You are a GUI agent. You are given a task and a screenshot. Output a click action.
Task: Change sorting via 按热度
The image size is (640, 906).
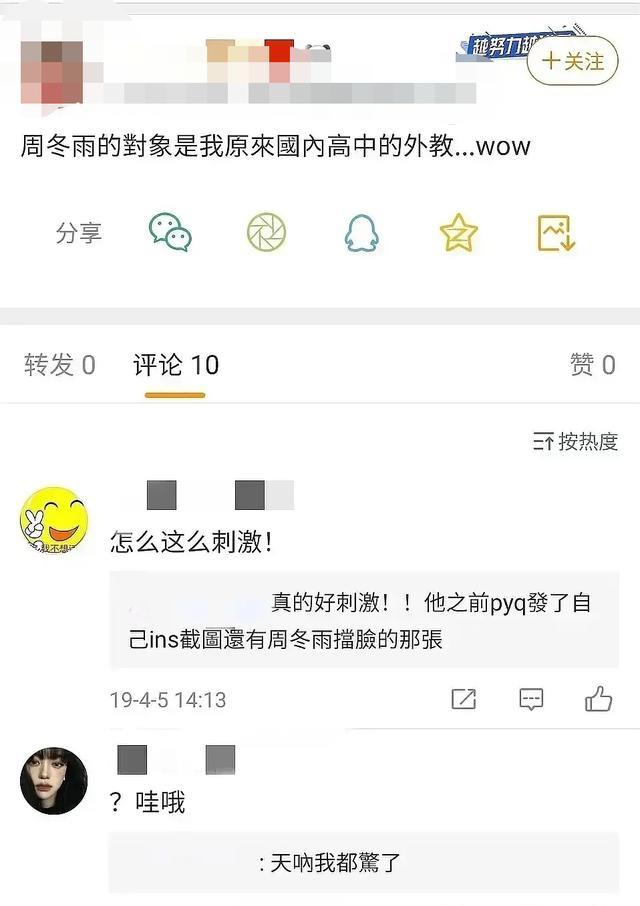(576, 441)
